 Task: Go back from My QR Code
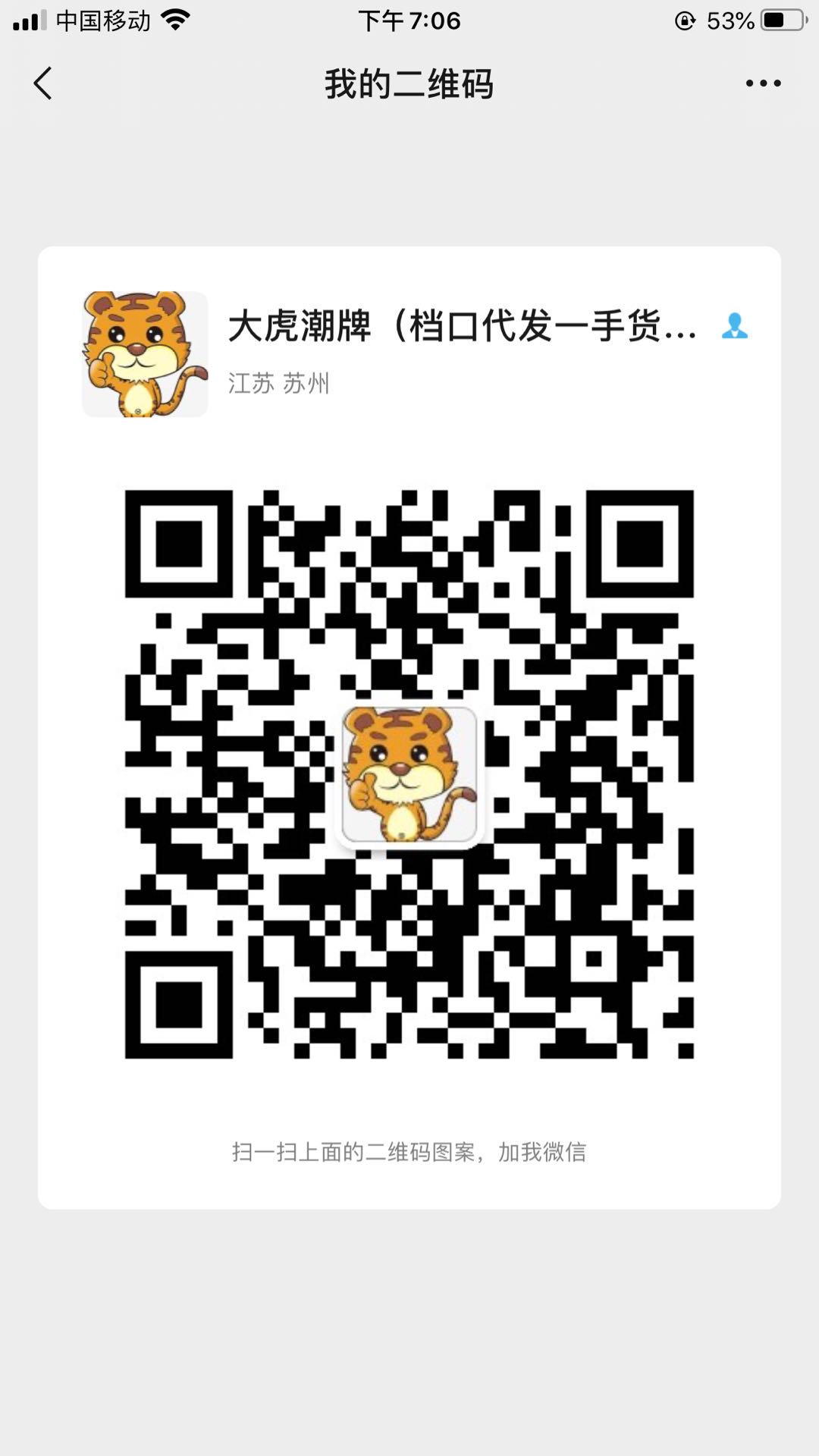point(43,83)
